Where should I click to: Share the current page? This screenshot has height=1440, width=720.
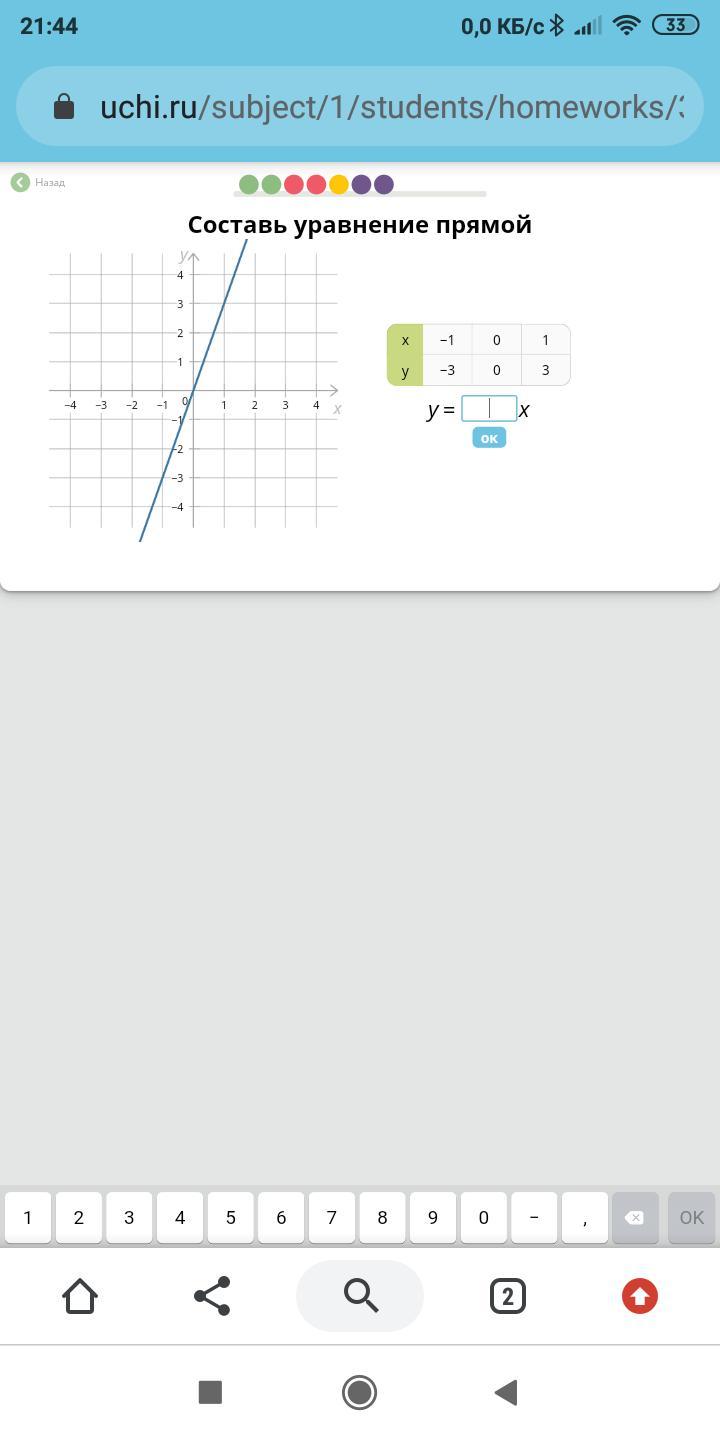(212, 1296)
